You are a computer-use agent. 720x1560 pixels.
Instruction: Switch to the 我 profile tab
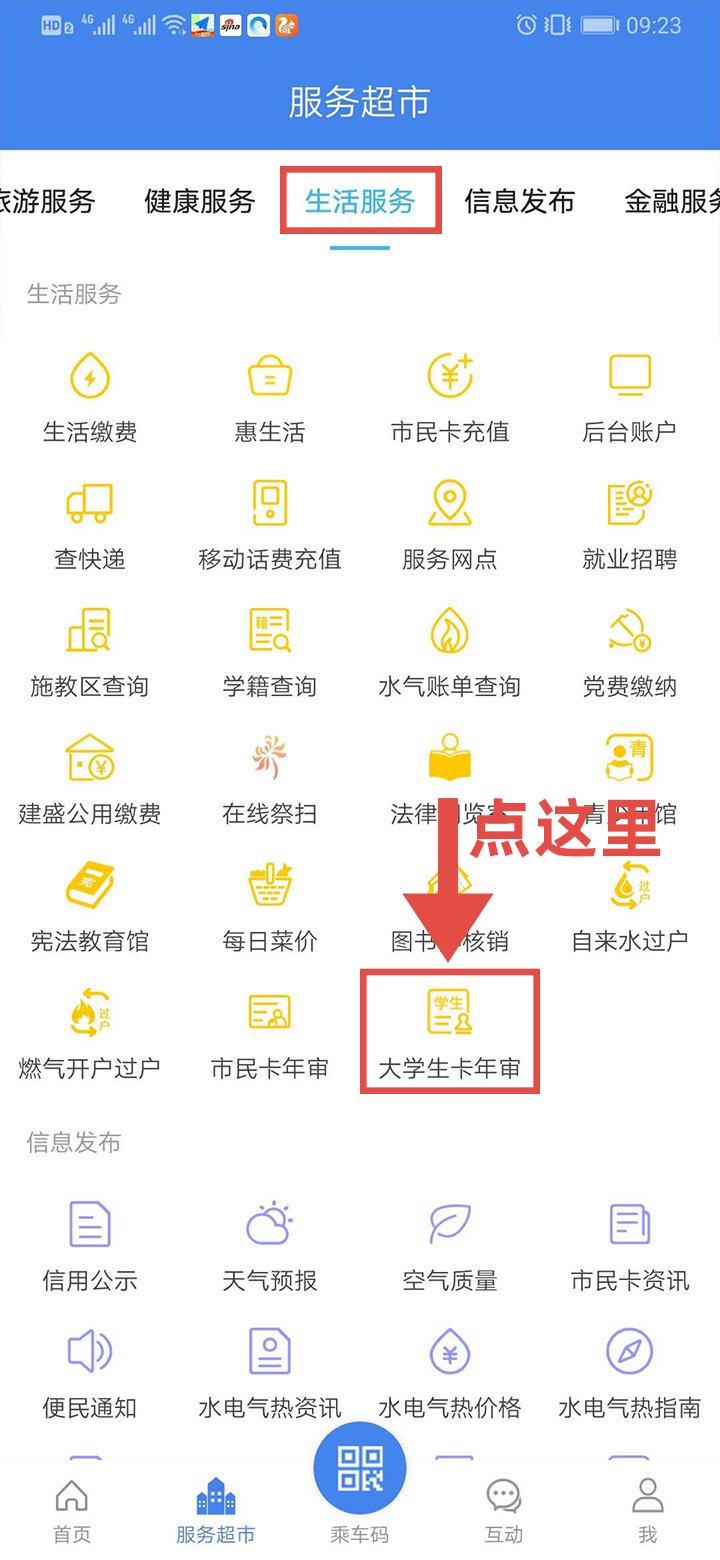click(648, 1510)
